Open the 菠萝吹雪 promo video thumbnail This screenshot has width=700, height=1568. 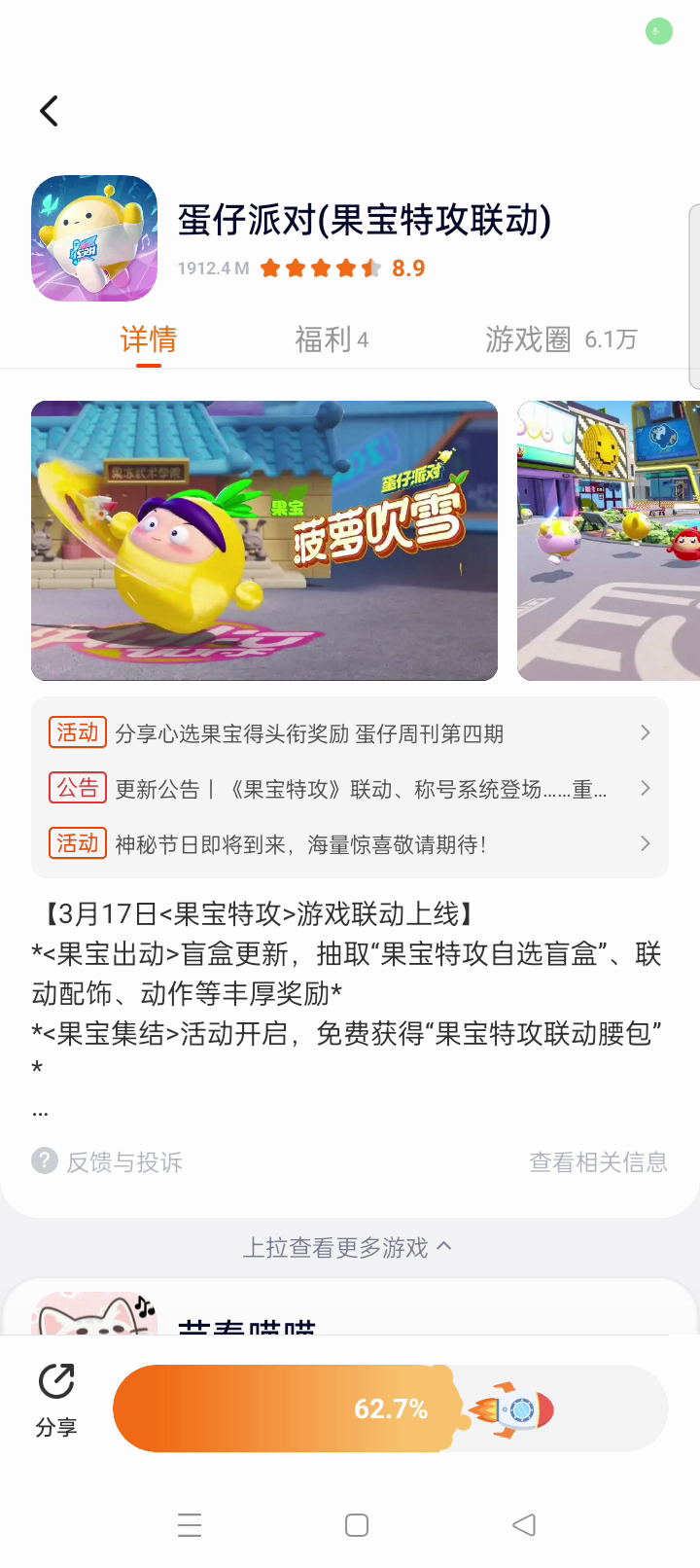(x=264, y=540)
